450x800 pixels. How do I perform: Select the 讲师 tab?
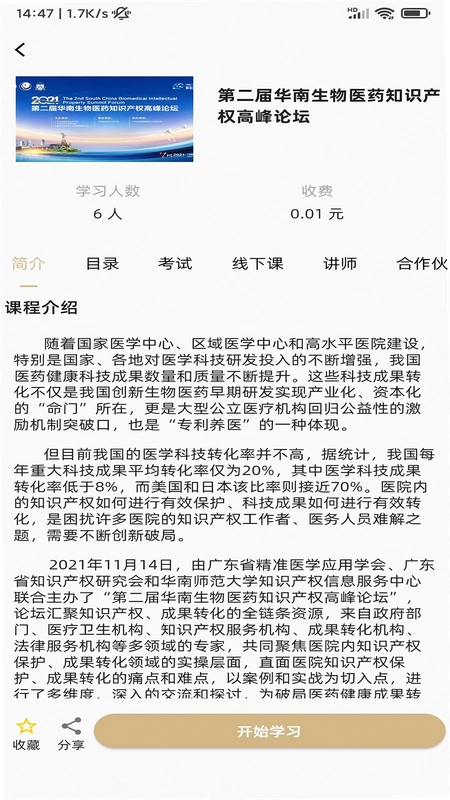[340, 264]
